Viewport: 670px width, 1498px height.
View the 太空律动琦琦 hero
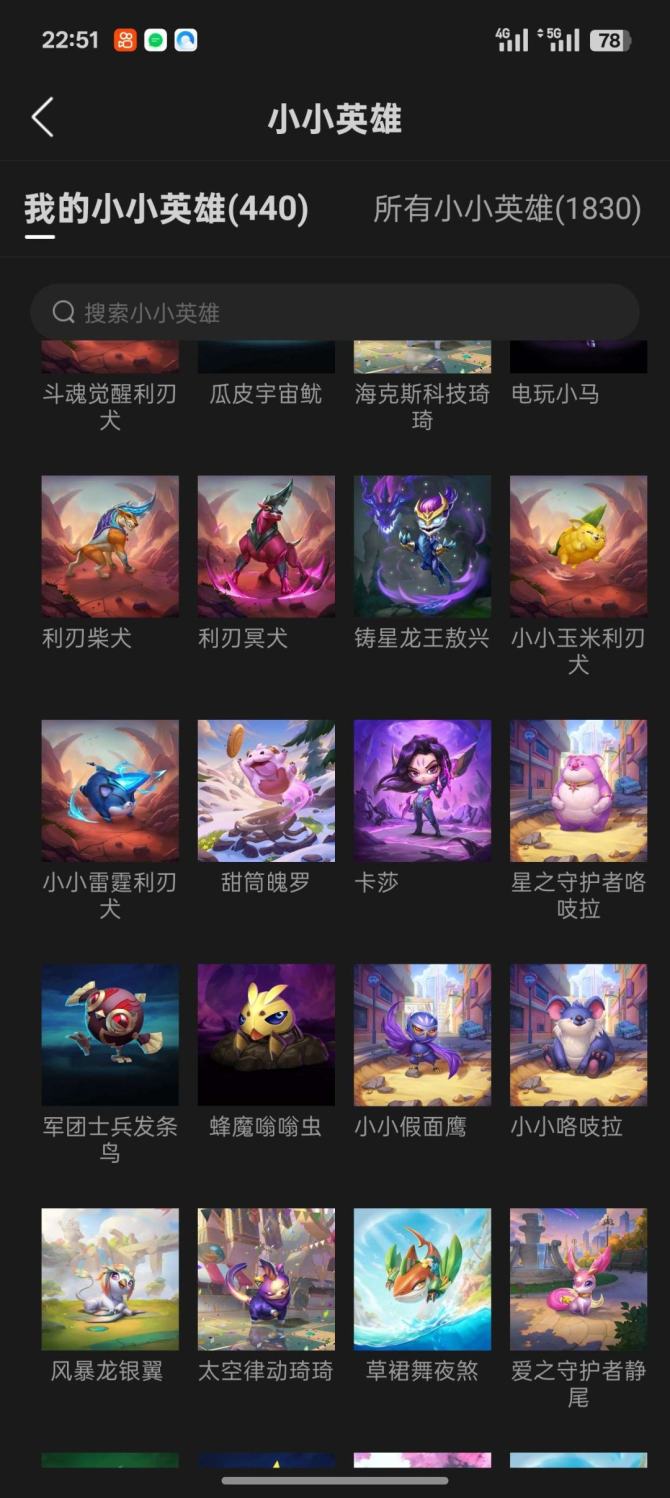point(266,1278)
